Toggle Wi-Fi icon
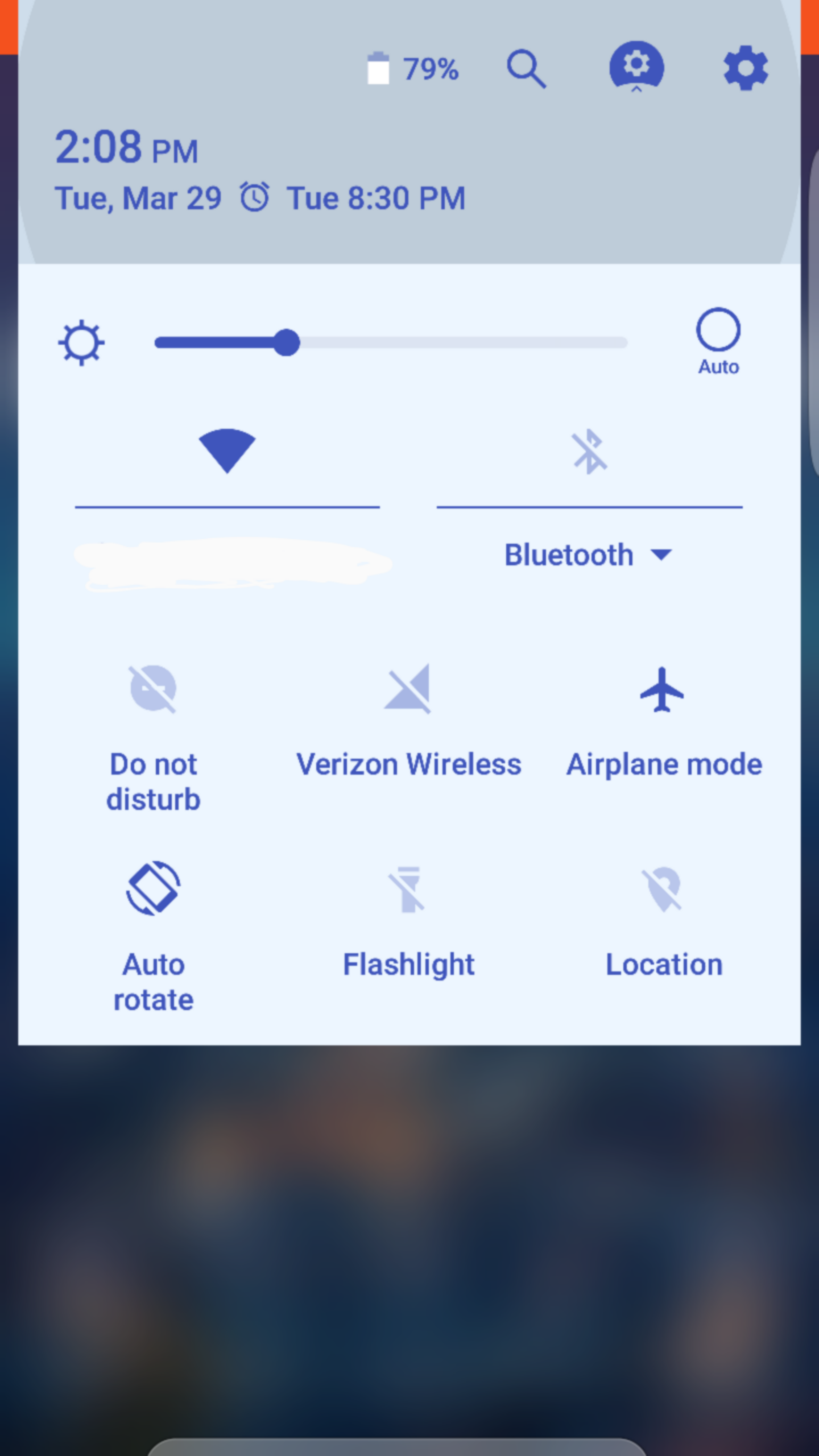The height and width of the screenshot is (1456, 819). [x=227, y=450]
